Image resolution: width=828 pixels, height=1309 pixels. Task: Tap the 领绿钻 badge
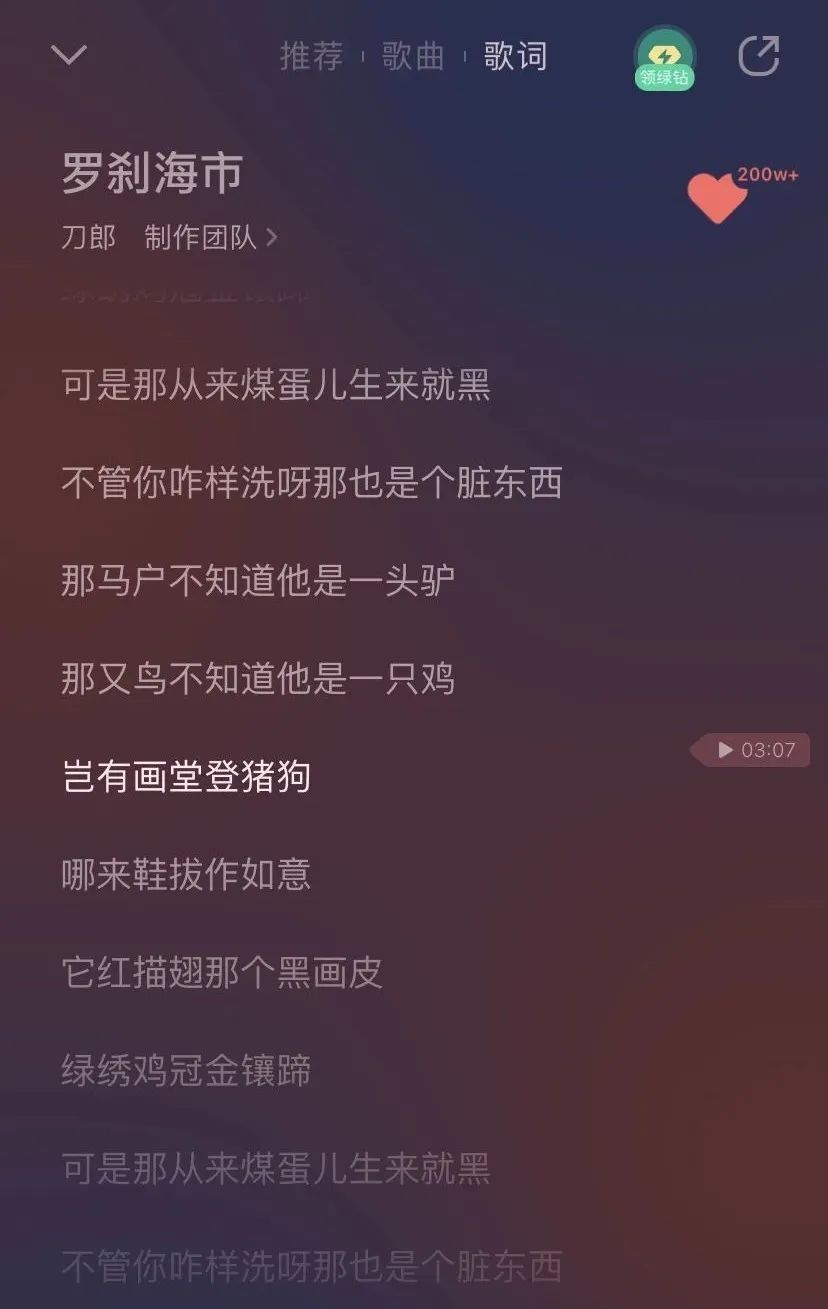pyautogui.click(x=664, y=60)
